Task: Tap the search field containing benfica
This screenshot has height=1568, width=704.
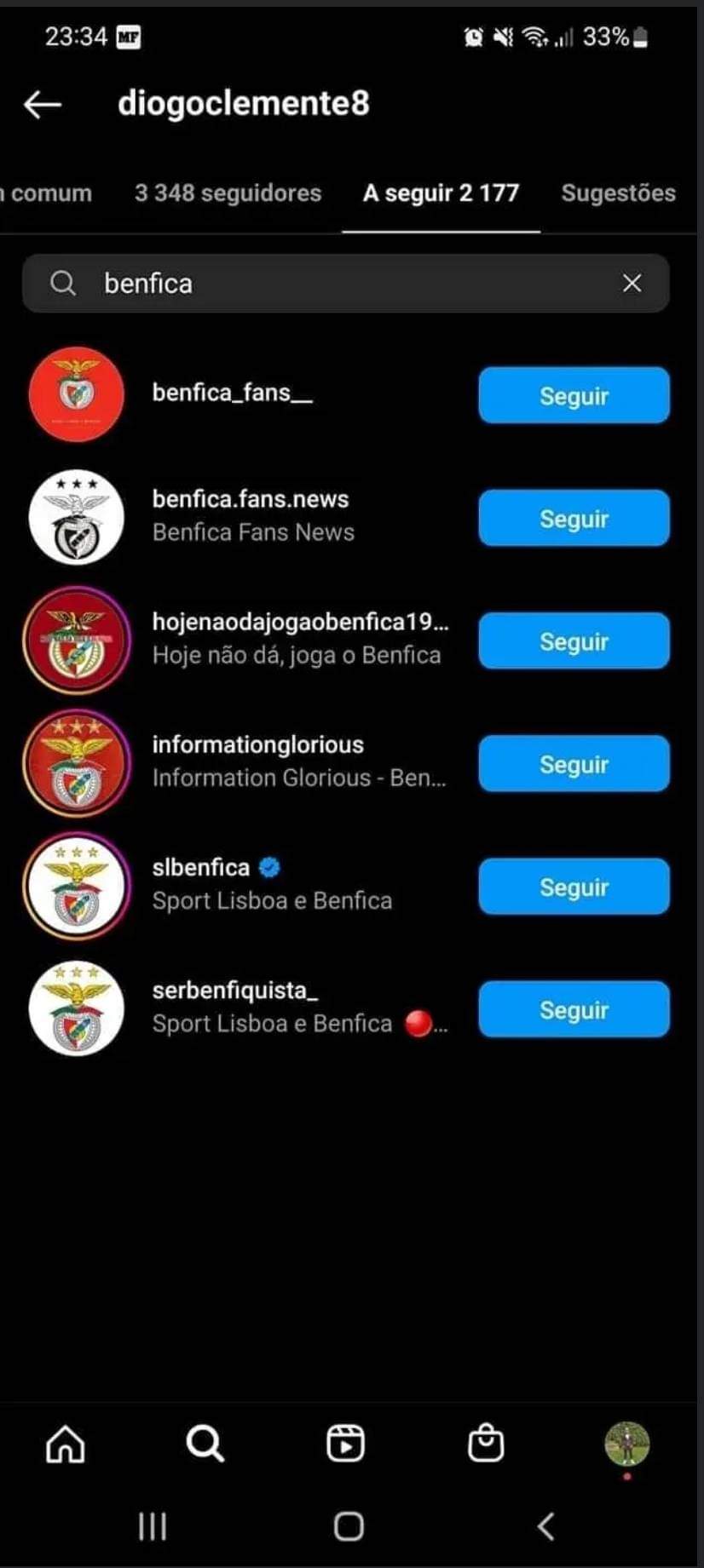Action: point(341,284)
